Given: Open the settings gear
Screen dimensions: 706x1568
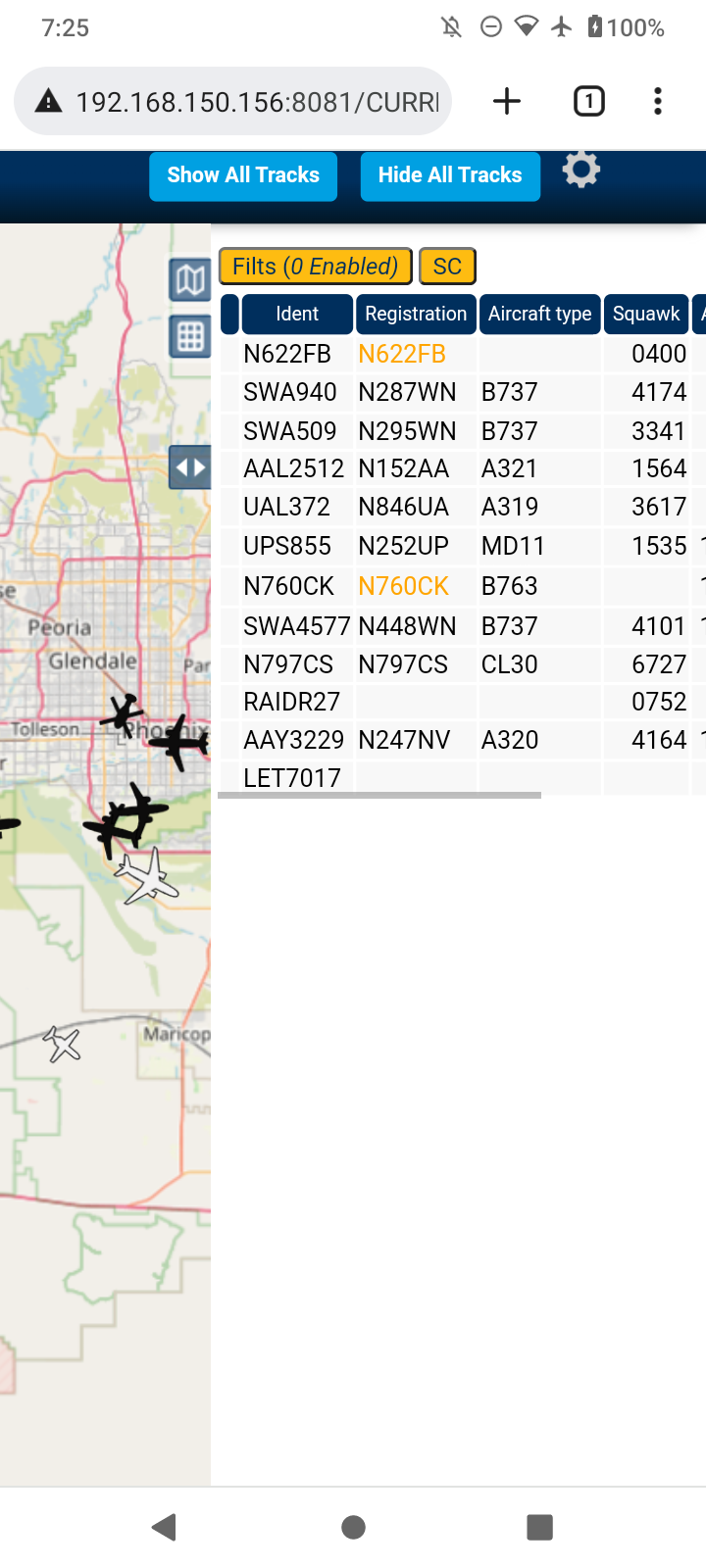Looking at the screenshot, I should 581,170.
